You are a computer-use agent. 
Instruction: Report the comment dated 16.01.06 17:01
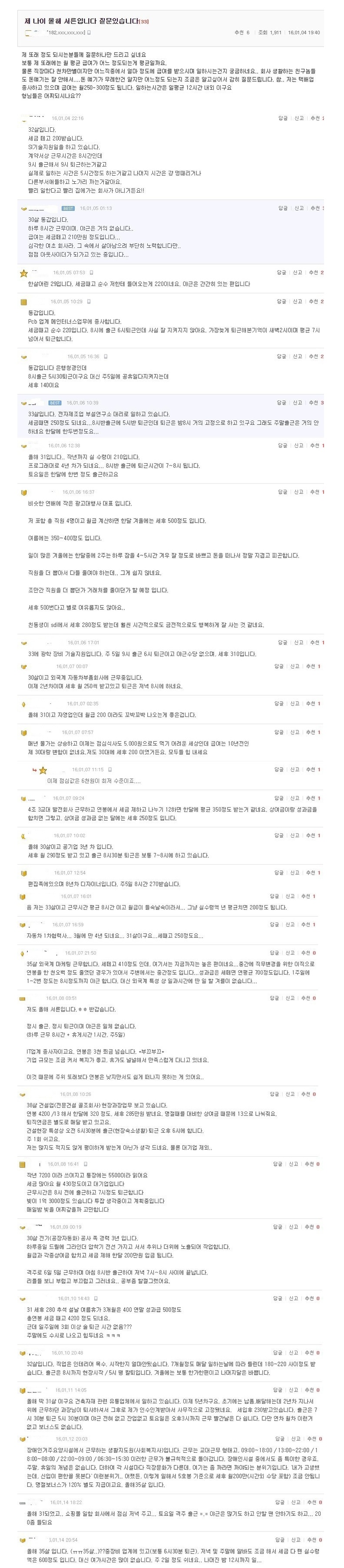299,642
